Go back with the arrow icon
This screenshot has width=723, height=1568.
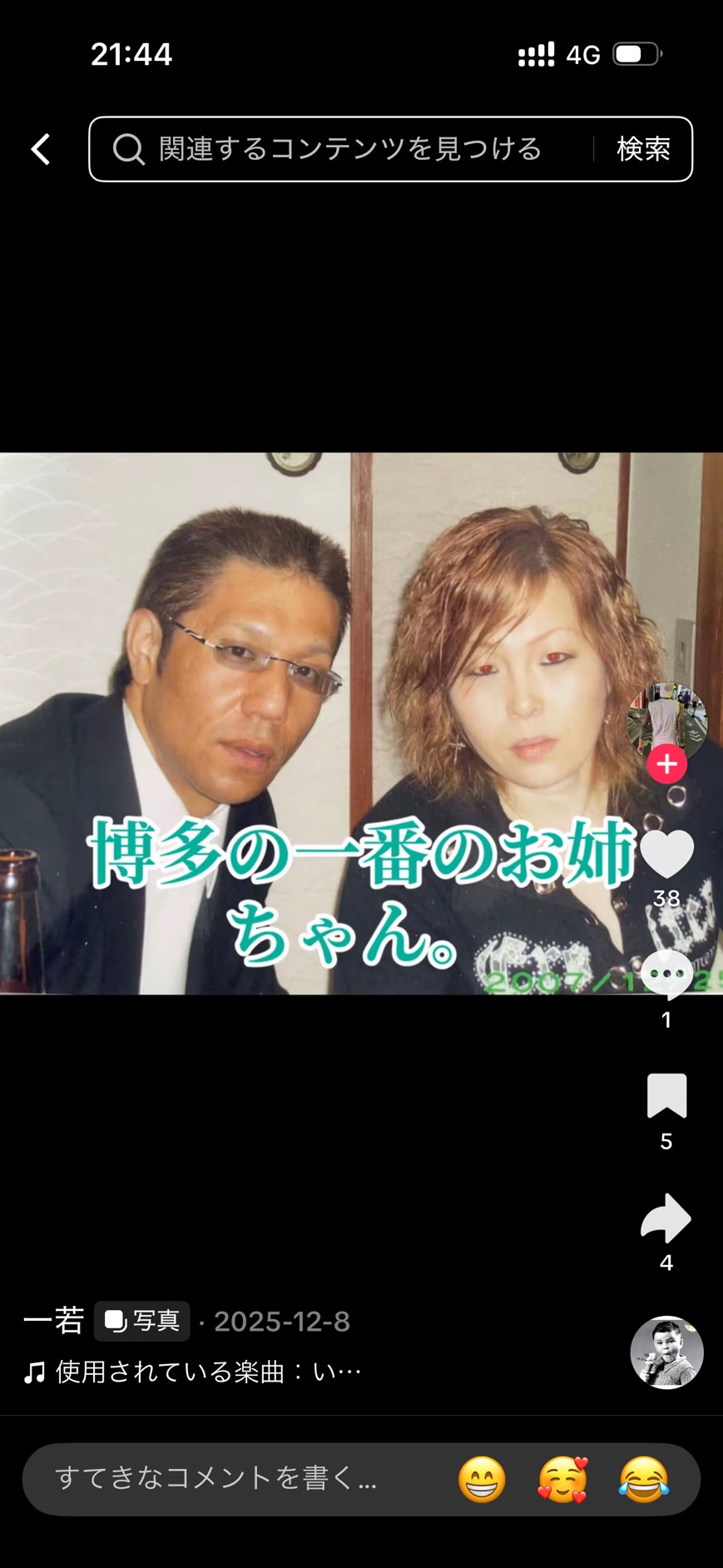pos(41,150)
